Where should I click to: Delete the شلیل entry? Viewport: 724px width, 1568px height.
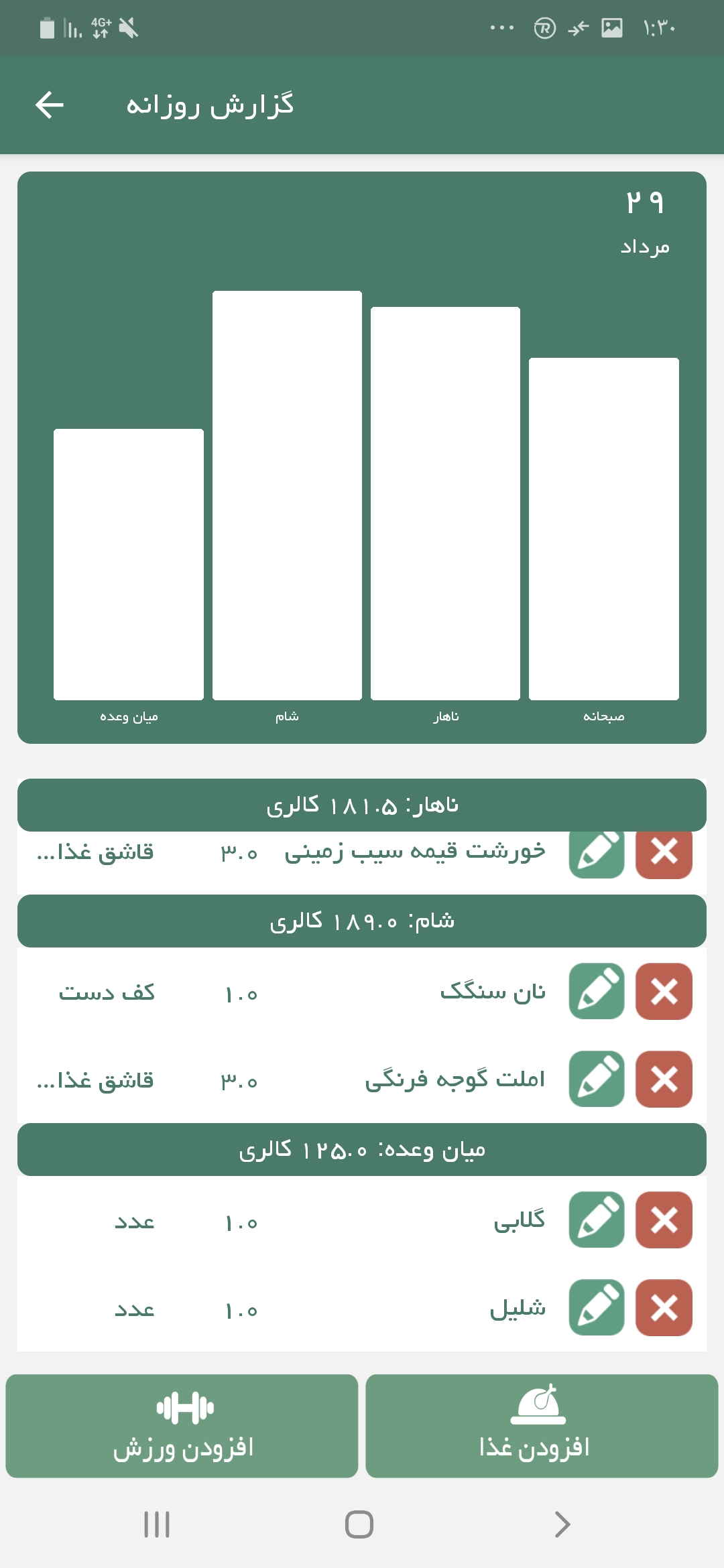tap(664, 1307)
